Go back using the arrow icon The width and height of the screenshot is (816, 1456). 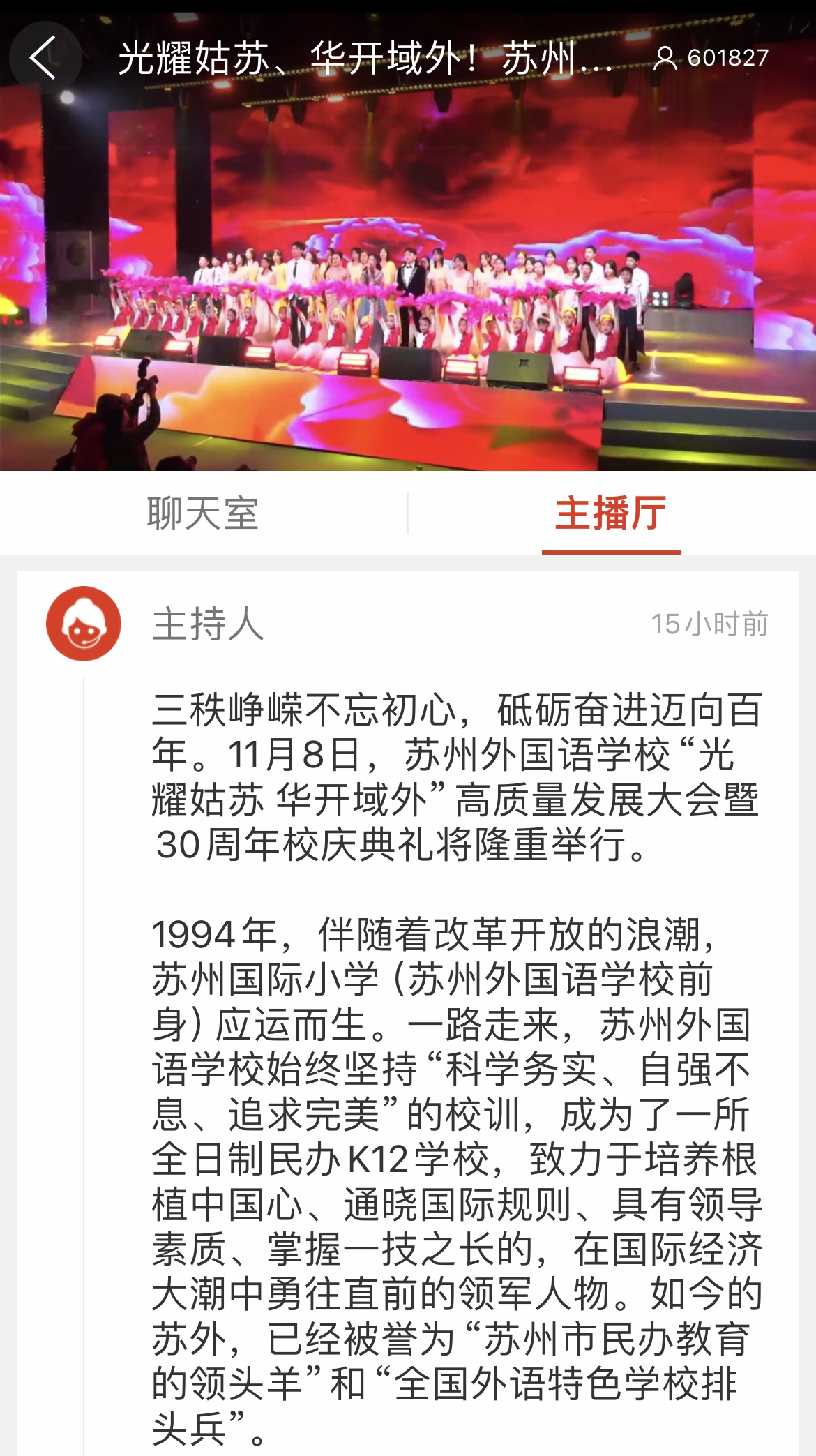pos(43,57)
